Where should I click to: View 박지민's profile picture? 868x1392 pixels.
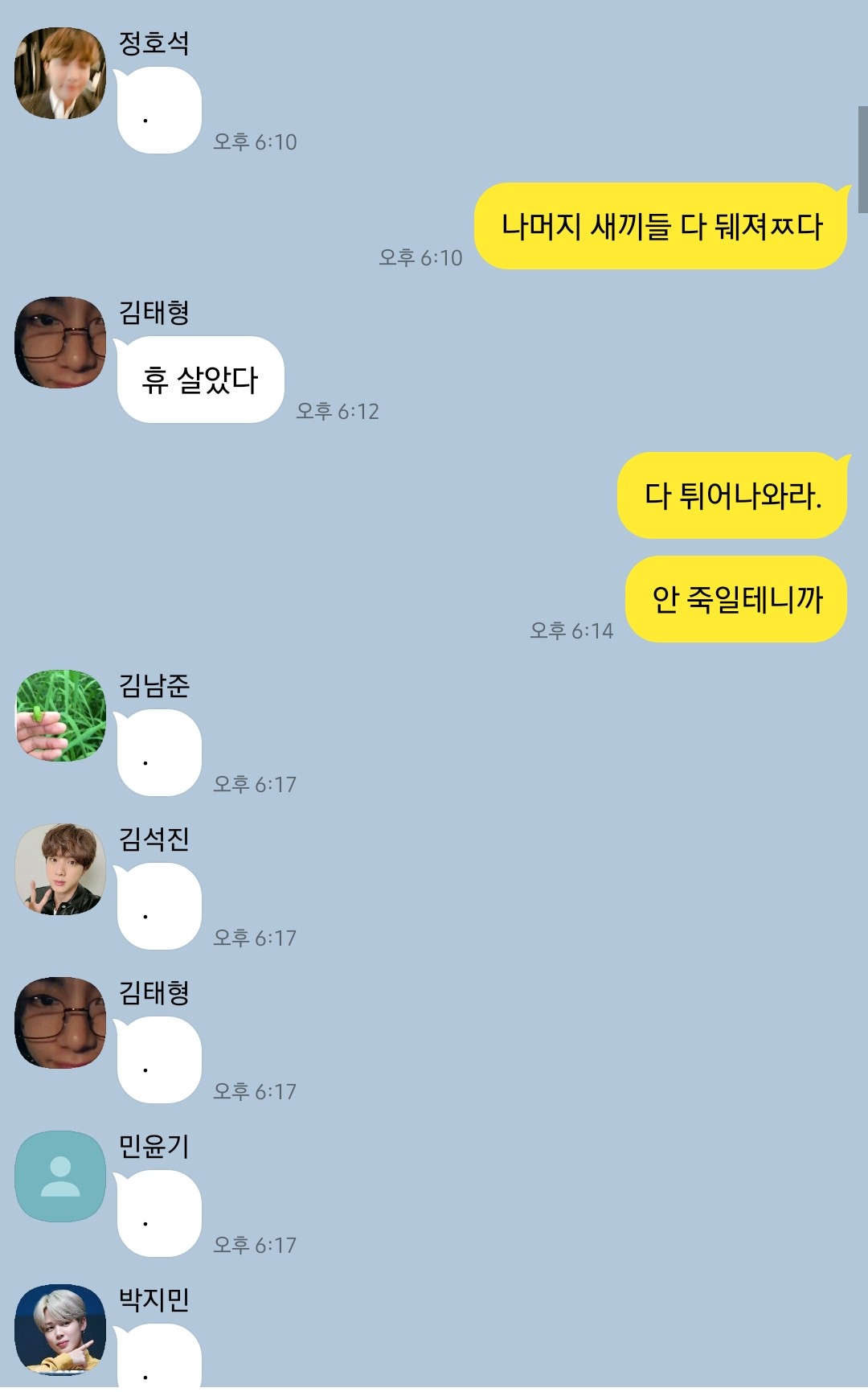[x=60, y=1330]
